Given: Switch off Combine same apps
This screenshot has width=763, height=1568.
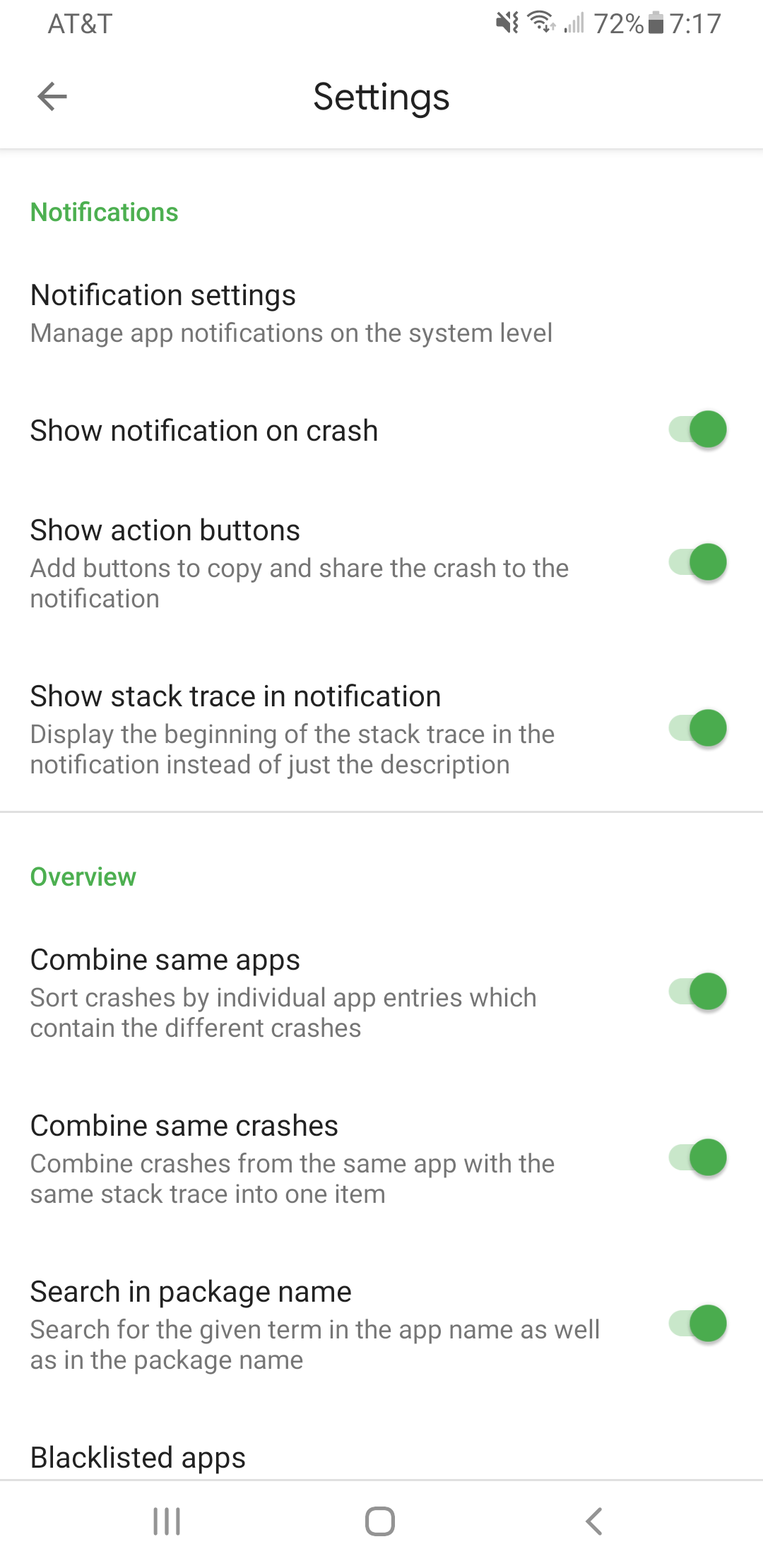Looking at the screenshot, I should point(697,992).
